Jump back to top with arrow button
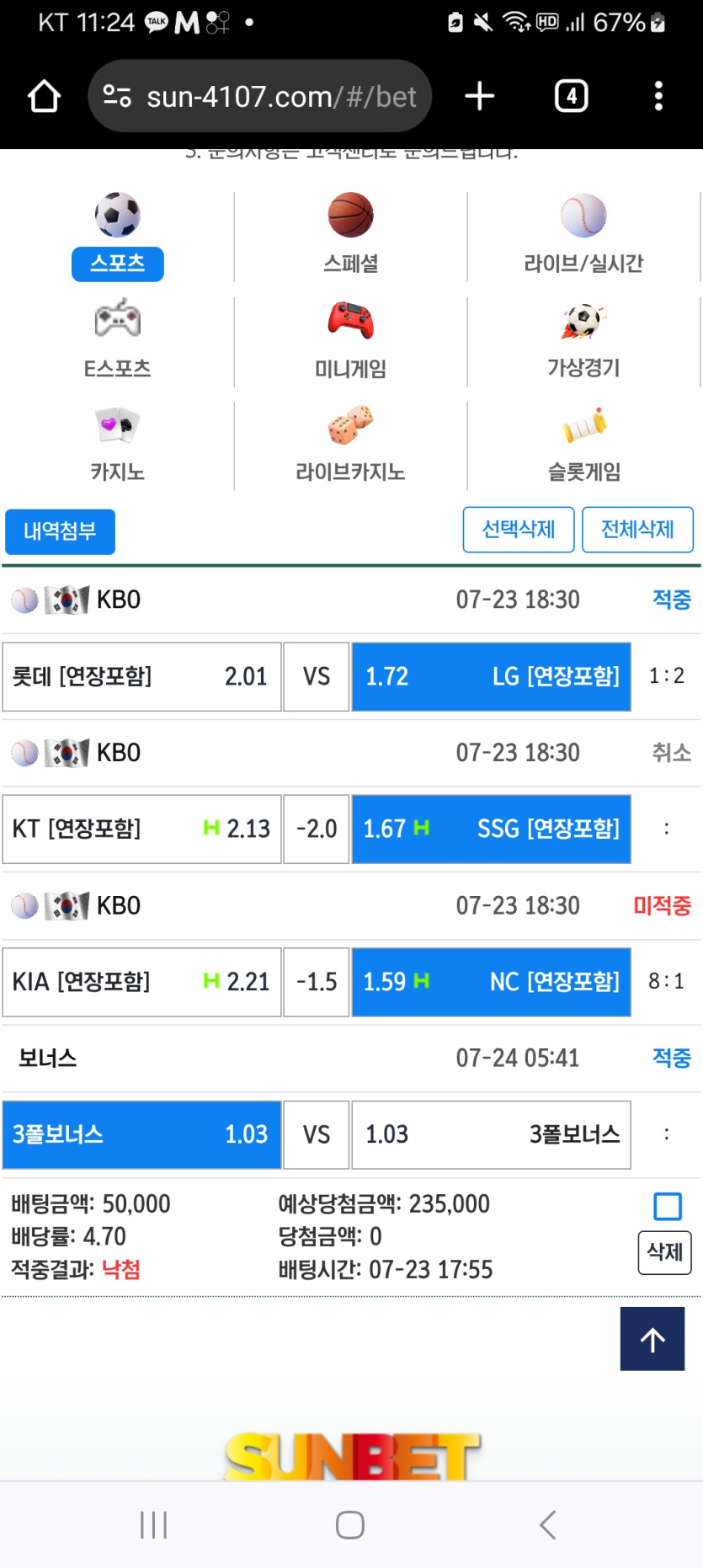This screenshot has width=703, height=1568. 652,1339
